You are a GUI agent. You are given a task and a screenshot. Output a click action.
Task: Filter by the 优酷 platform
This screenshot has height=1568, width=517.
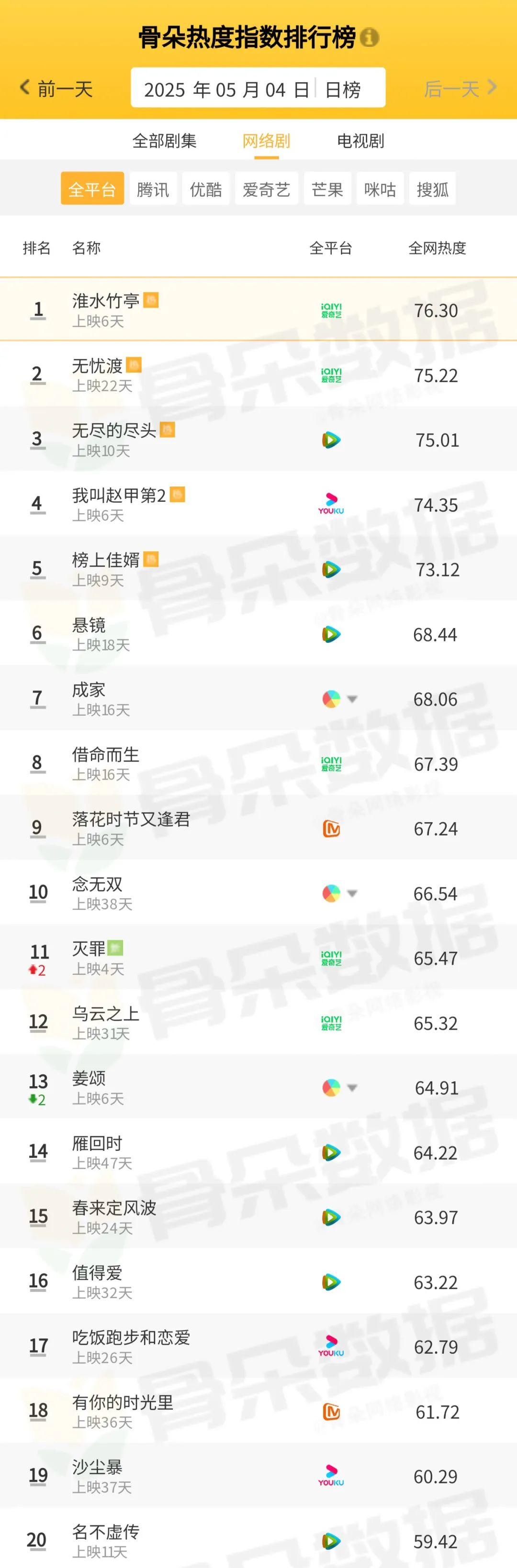click(206, 189)
